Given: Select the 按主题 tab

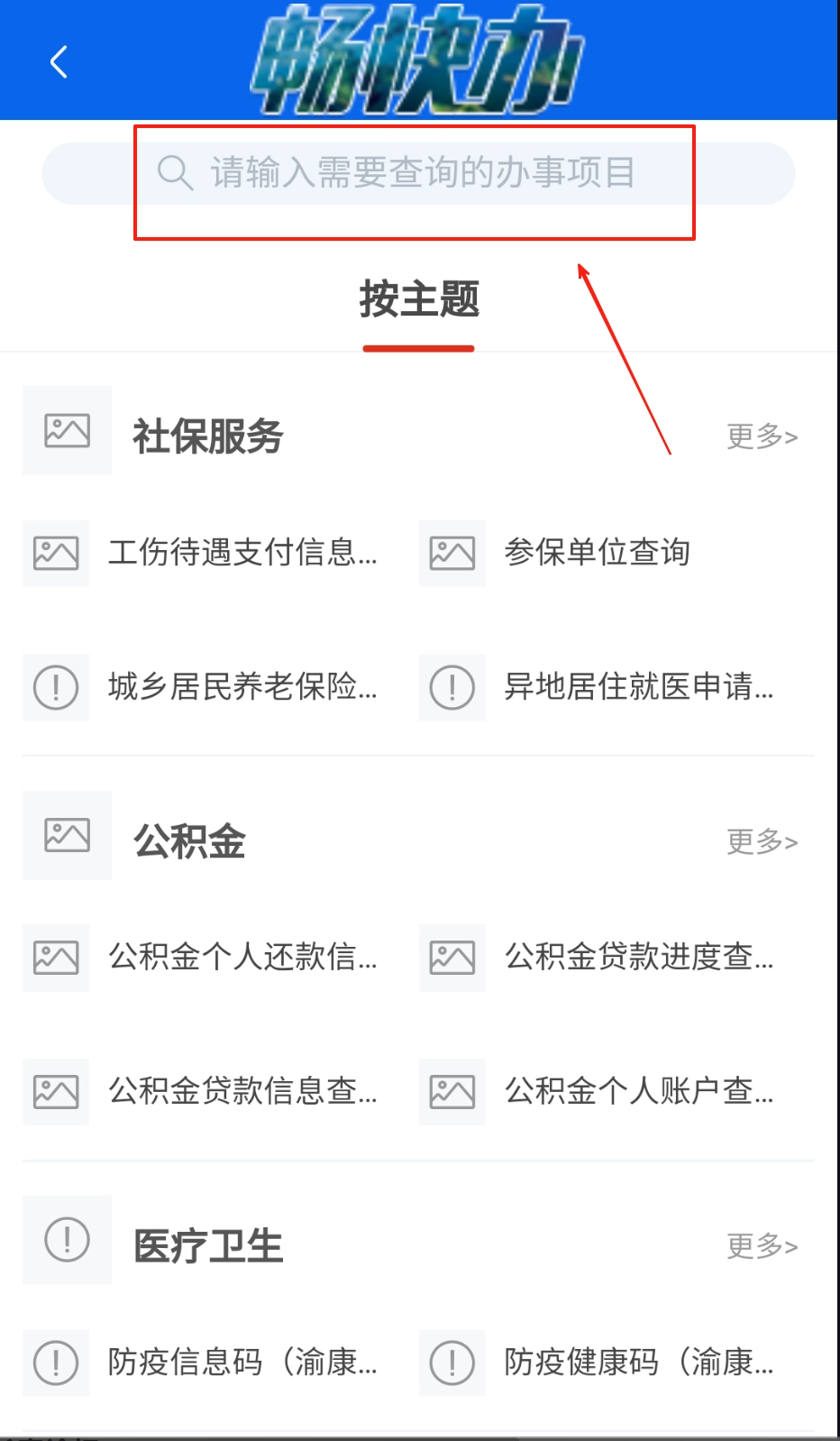Looking at the screenshot, I should coord(419,300).
